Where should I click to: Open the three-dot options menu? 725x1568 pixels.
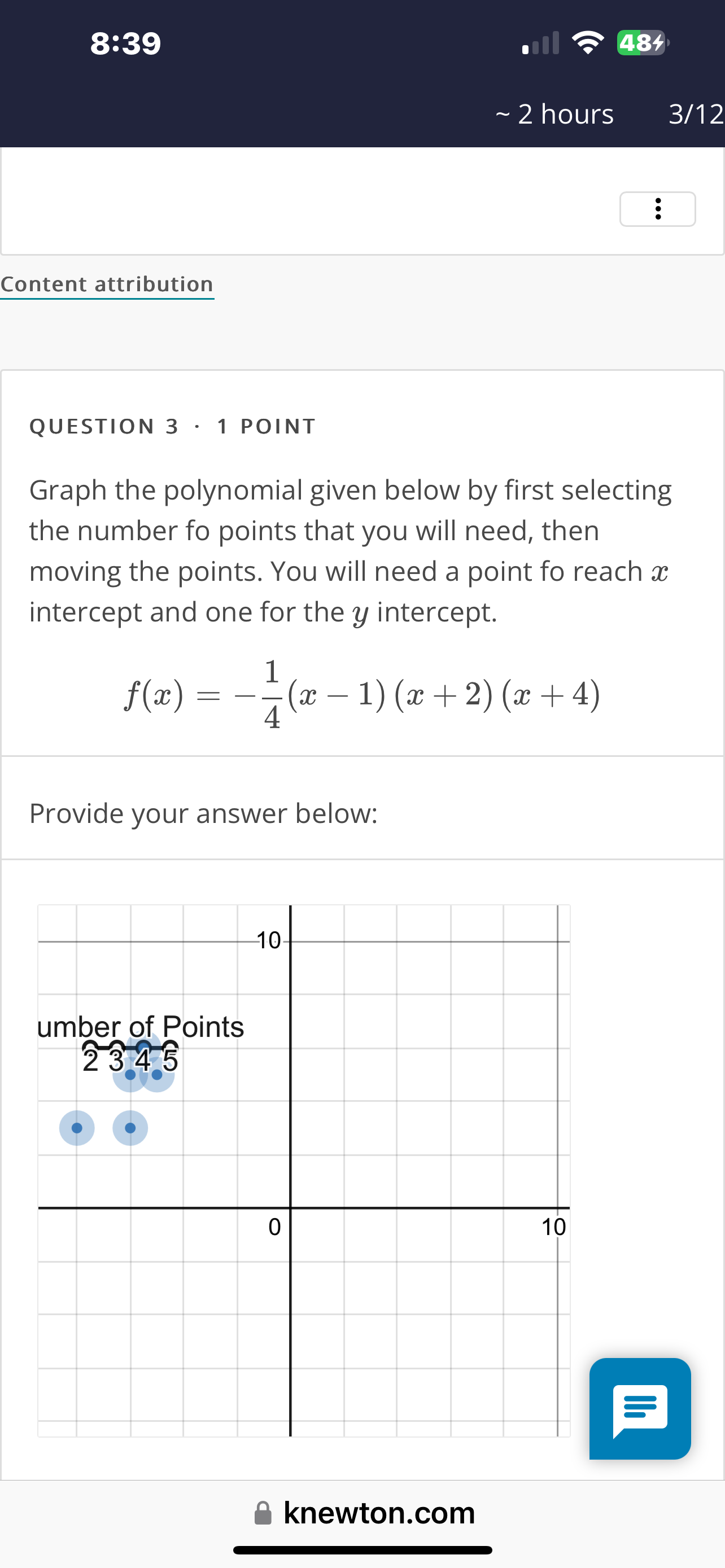tap(657, 208)
